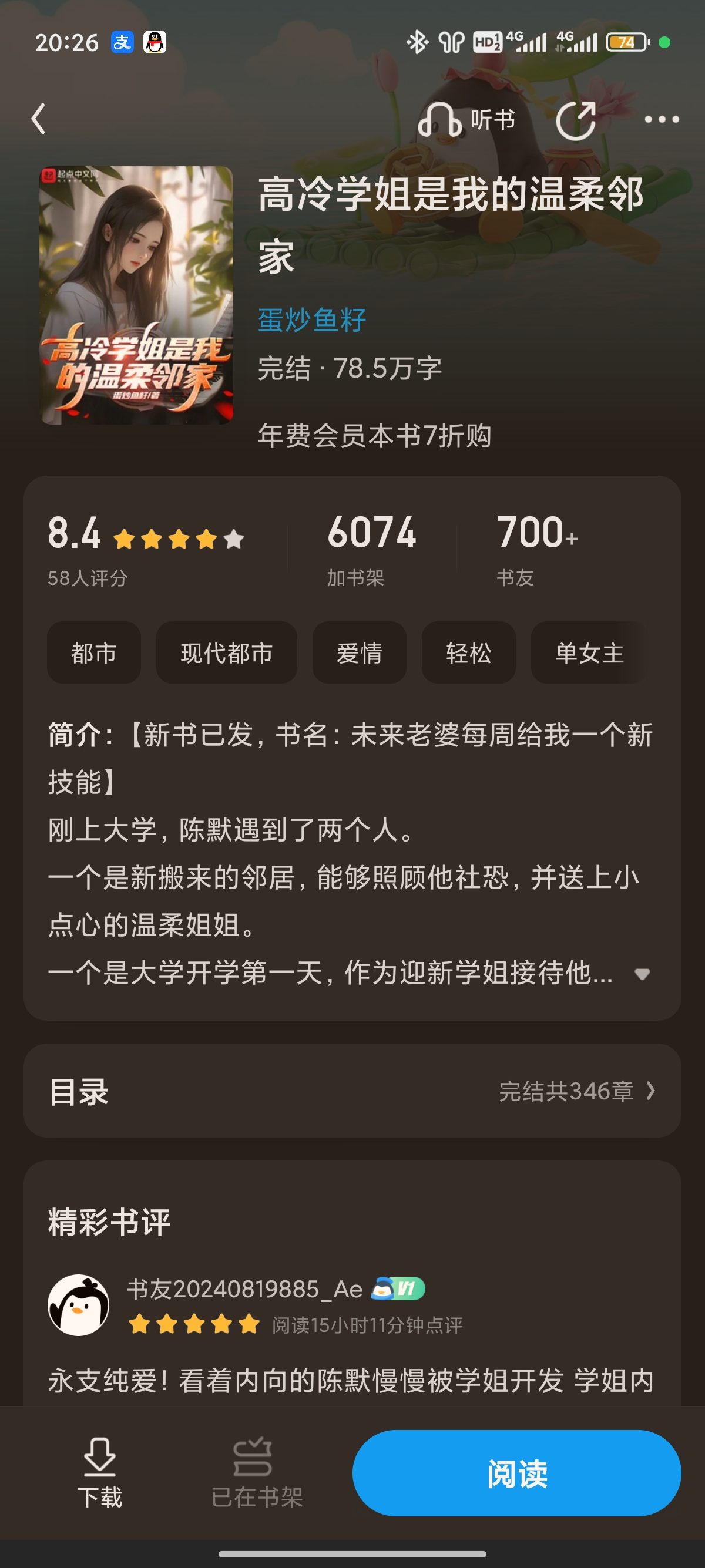
Task: View the 8.4 rating details
Action: tap(146, 549)
